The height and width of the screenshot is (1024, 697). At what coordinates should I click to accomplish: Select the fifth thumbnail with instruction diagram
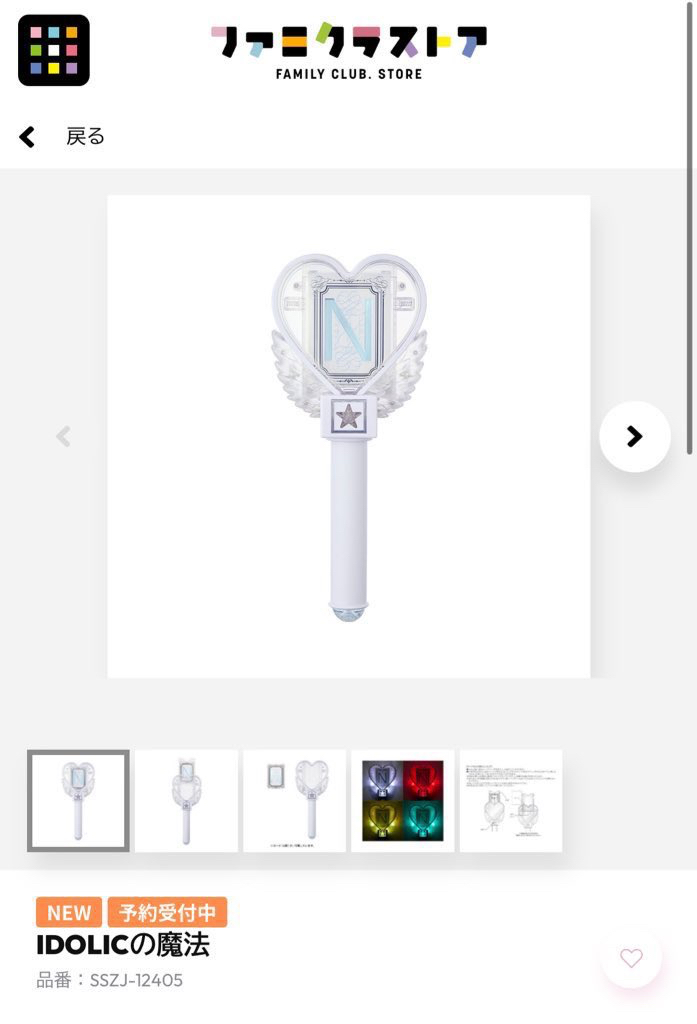tap(511, 800)
